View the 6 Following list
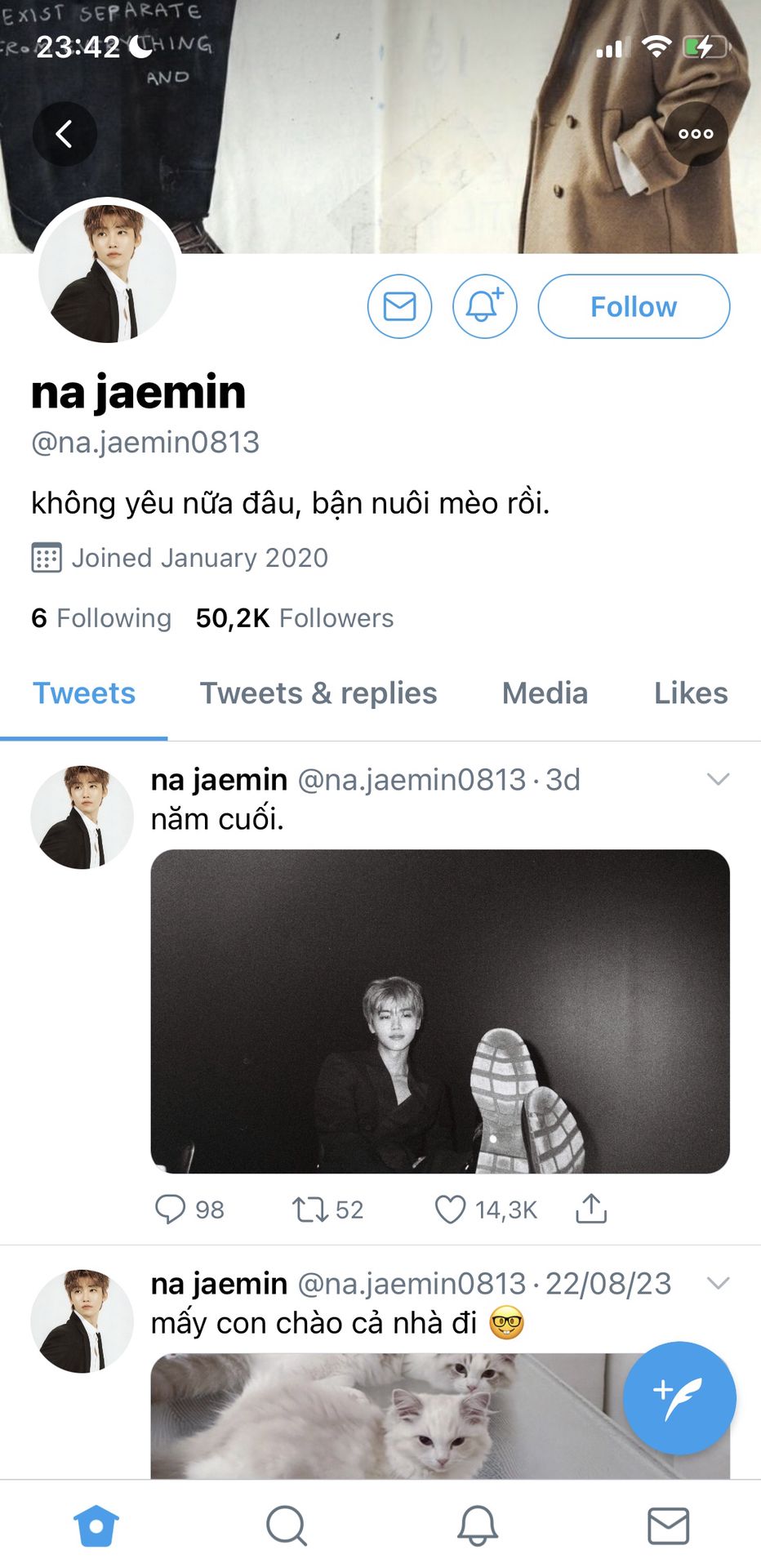Screen dimensions: 761x1568 pyautogui.click(x=101, y=618)
